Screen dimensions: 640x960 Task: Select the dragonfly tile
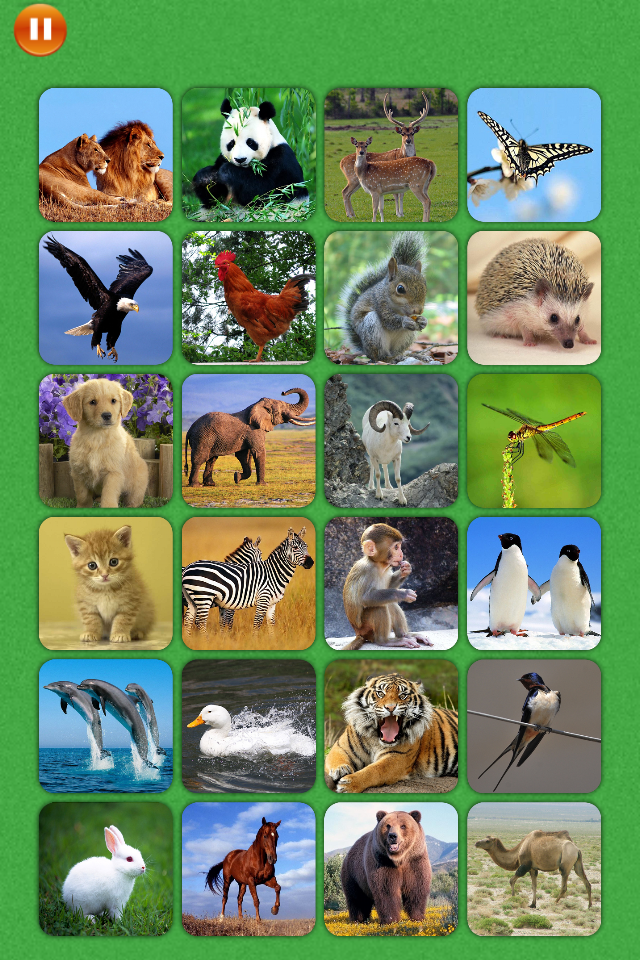[534, 441]
